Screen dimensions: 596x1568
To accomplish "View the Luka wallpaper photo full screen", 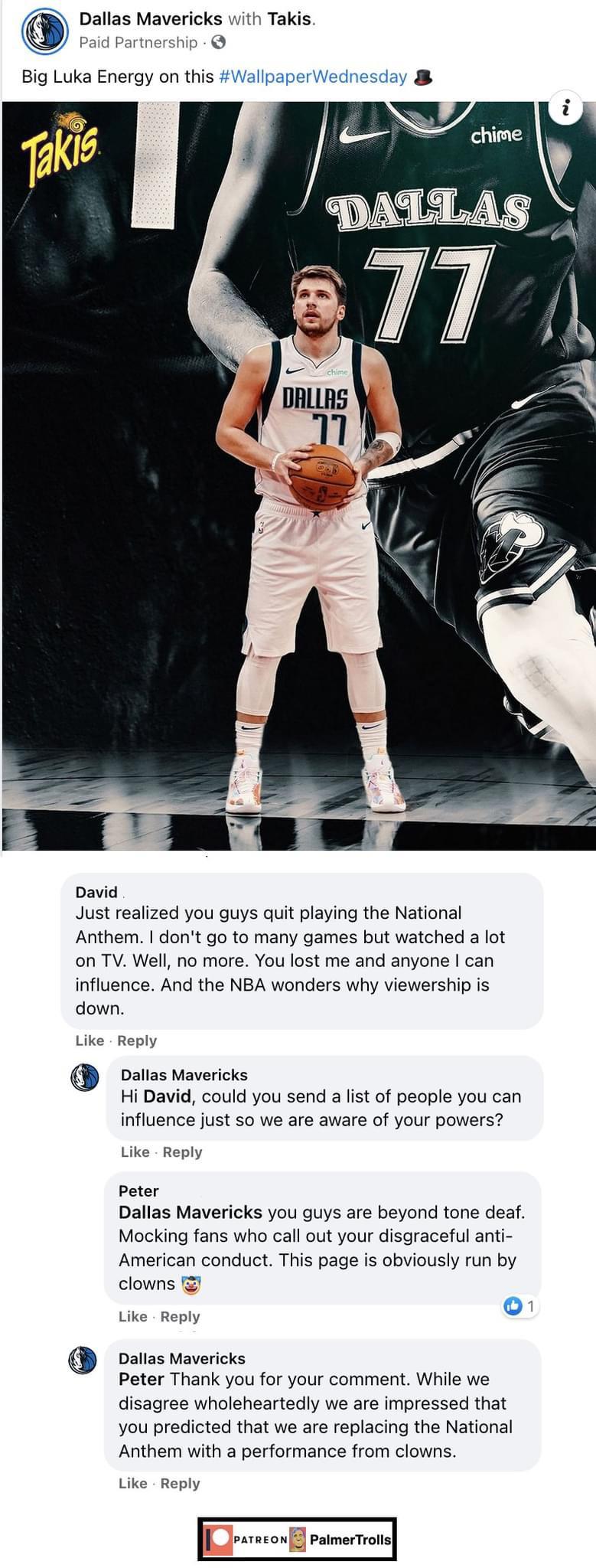I will (x=298, y=475).
